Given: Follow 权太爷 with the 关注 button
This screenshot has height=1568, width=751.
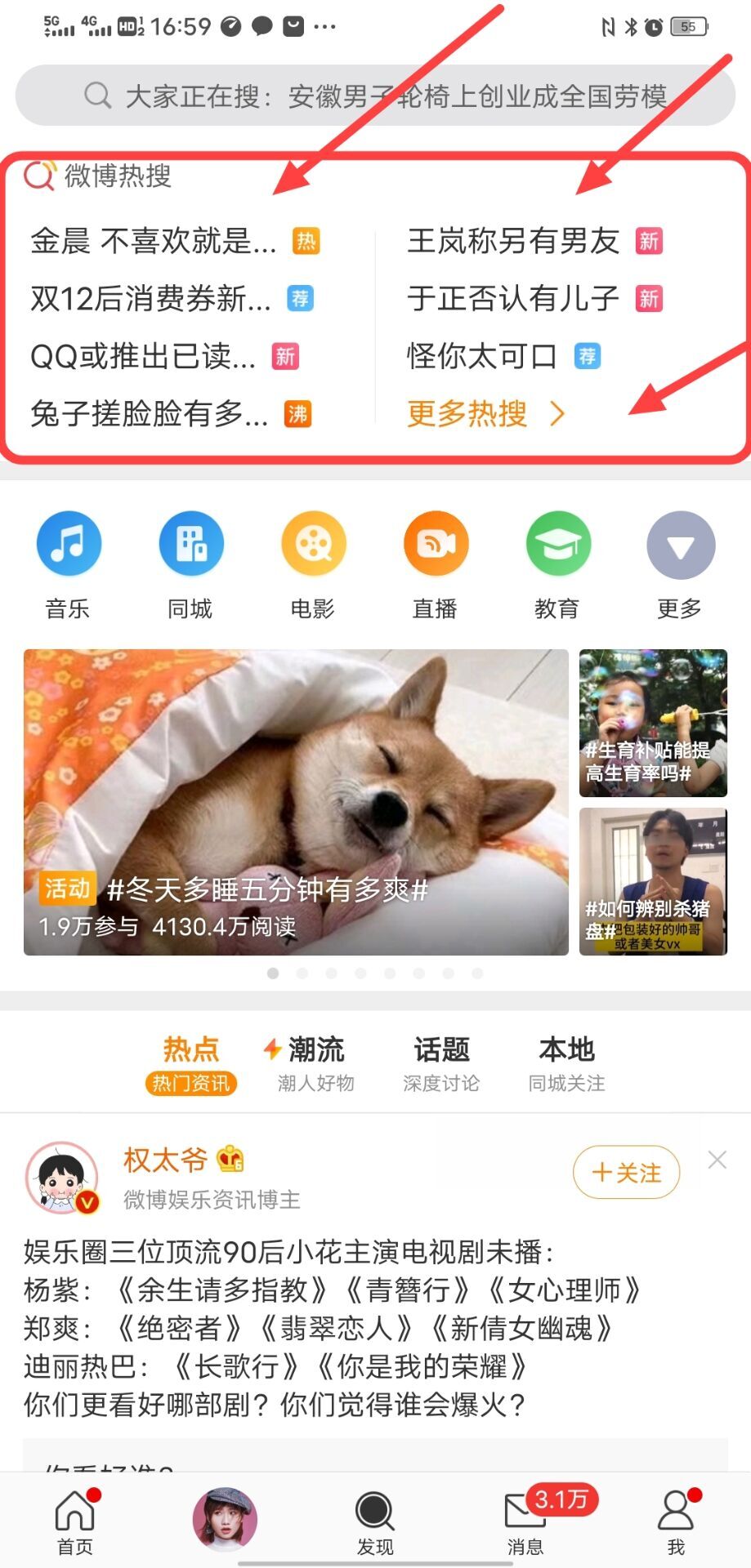Looking at the screenshot, I should coord(626,1173).
